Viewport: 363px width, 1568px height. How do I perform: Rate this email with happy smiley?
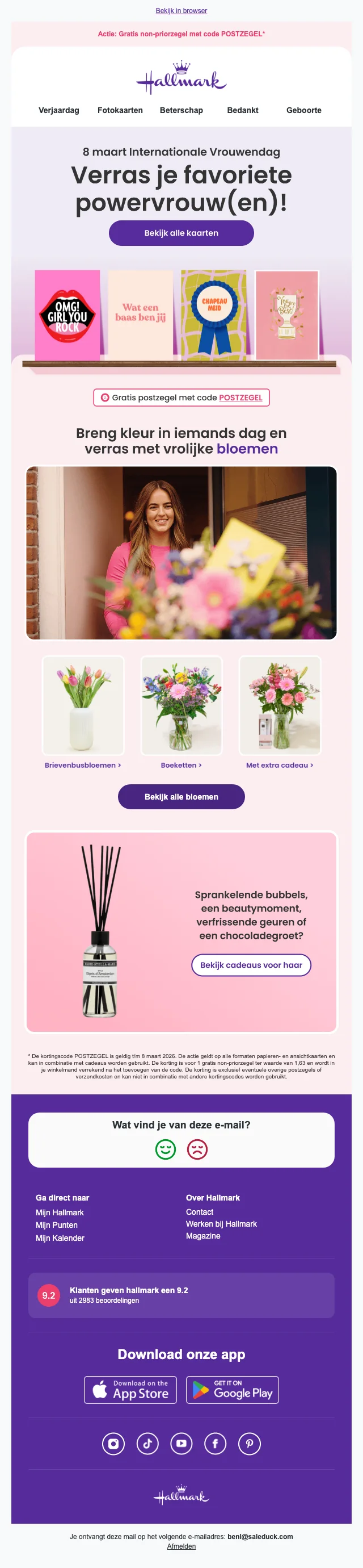pyautogui.click(x=166, y=1149)
